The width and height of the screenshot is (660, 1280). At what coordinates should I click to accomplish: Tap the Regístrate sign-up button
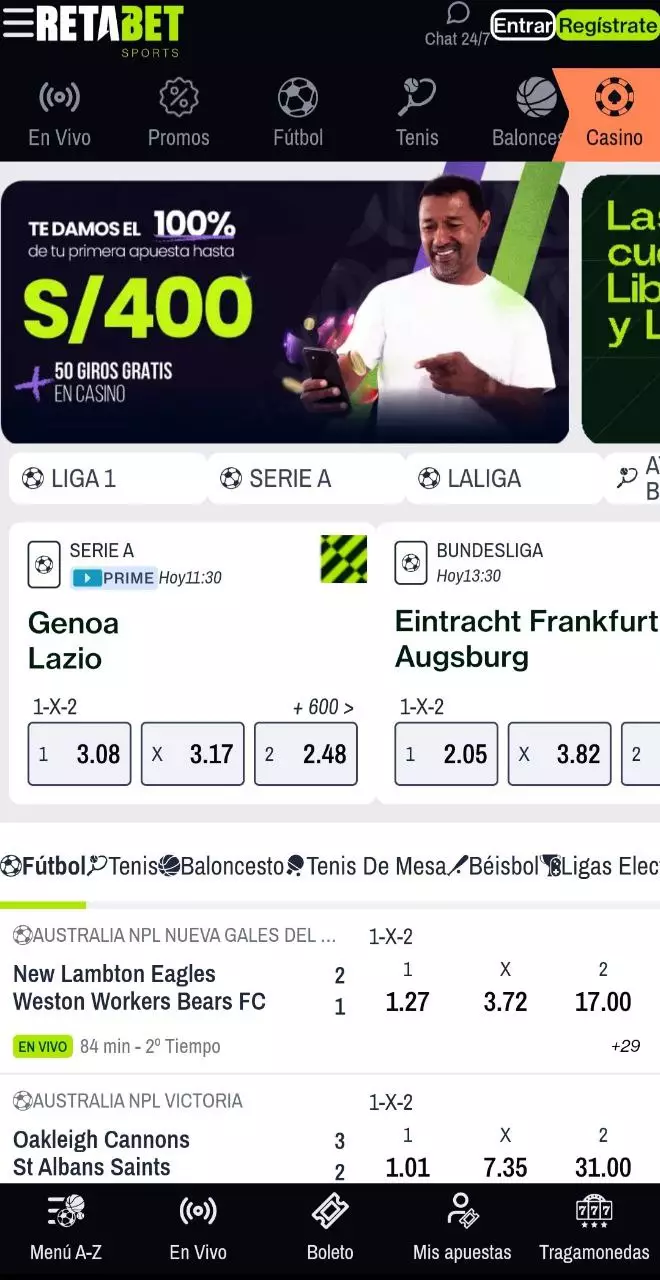pyautogui.click(x=607, y=25)
